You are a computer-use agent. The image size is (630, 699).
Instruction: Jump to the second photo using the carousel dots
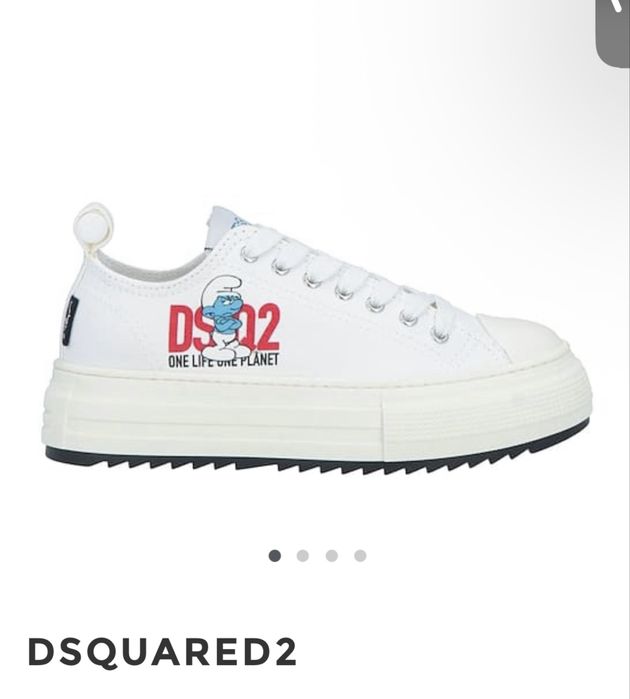click(303, 556)
